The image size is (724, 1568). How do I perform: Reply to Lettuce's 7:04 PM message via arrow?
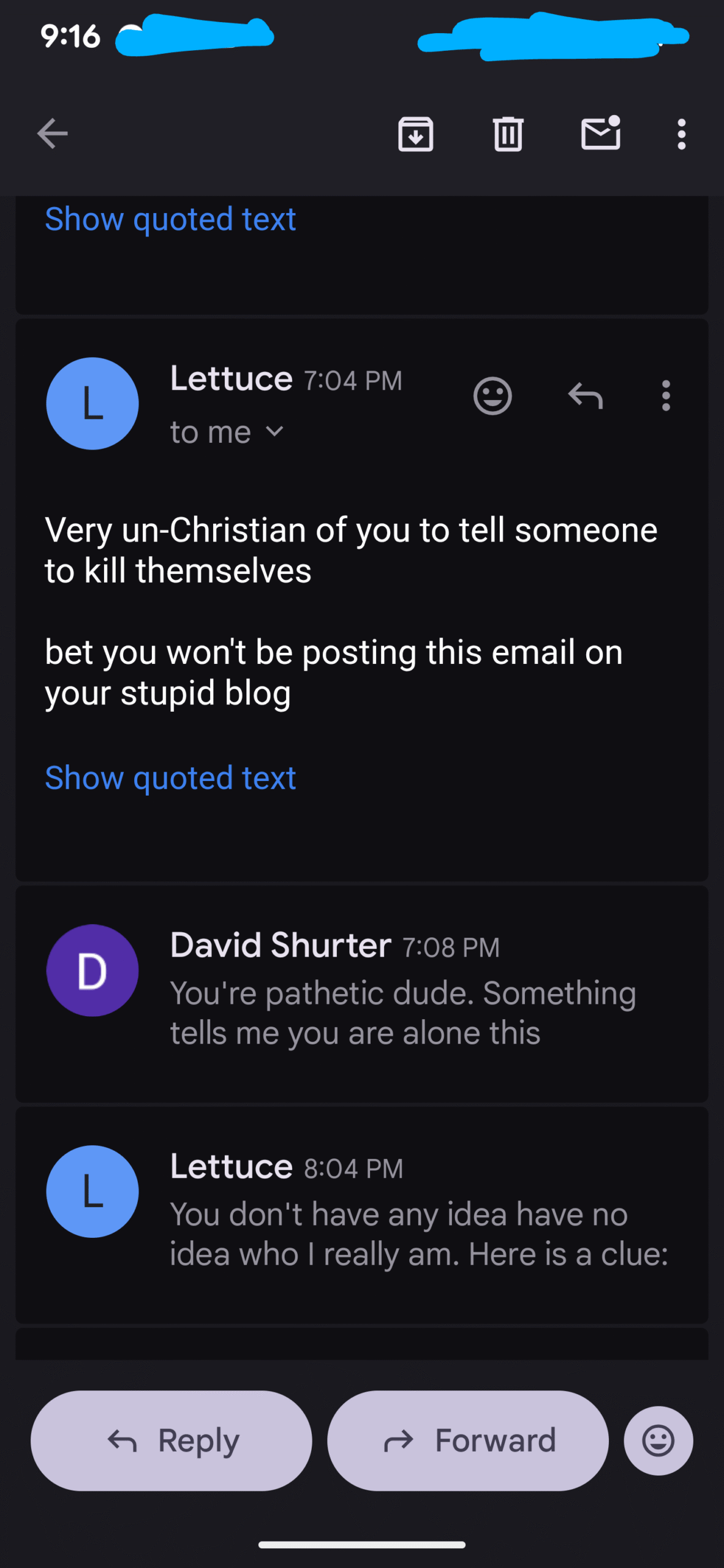click(x=586, y=396)
